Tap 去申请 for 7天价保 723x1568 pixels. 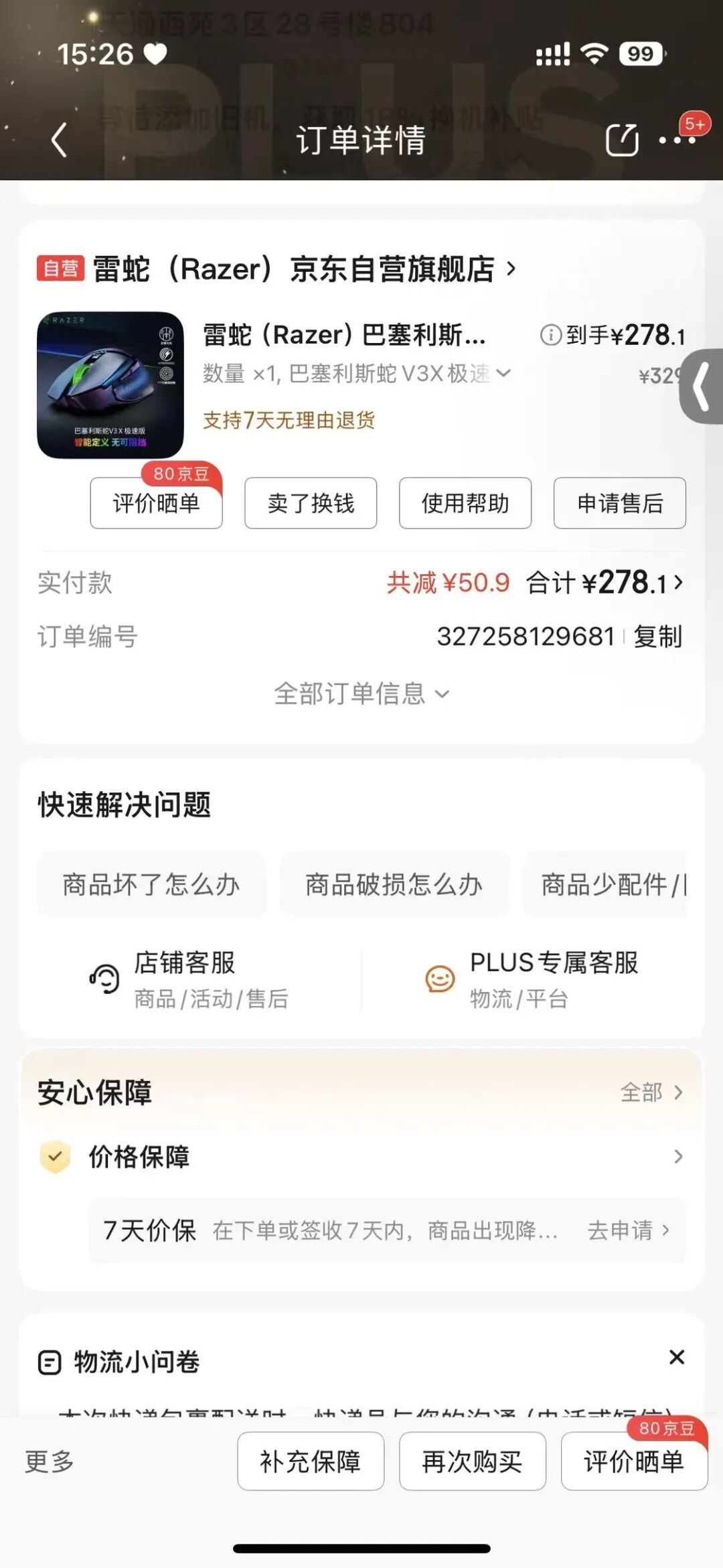[628, 1230]
